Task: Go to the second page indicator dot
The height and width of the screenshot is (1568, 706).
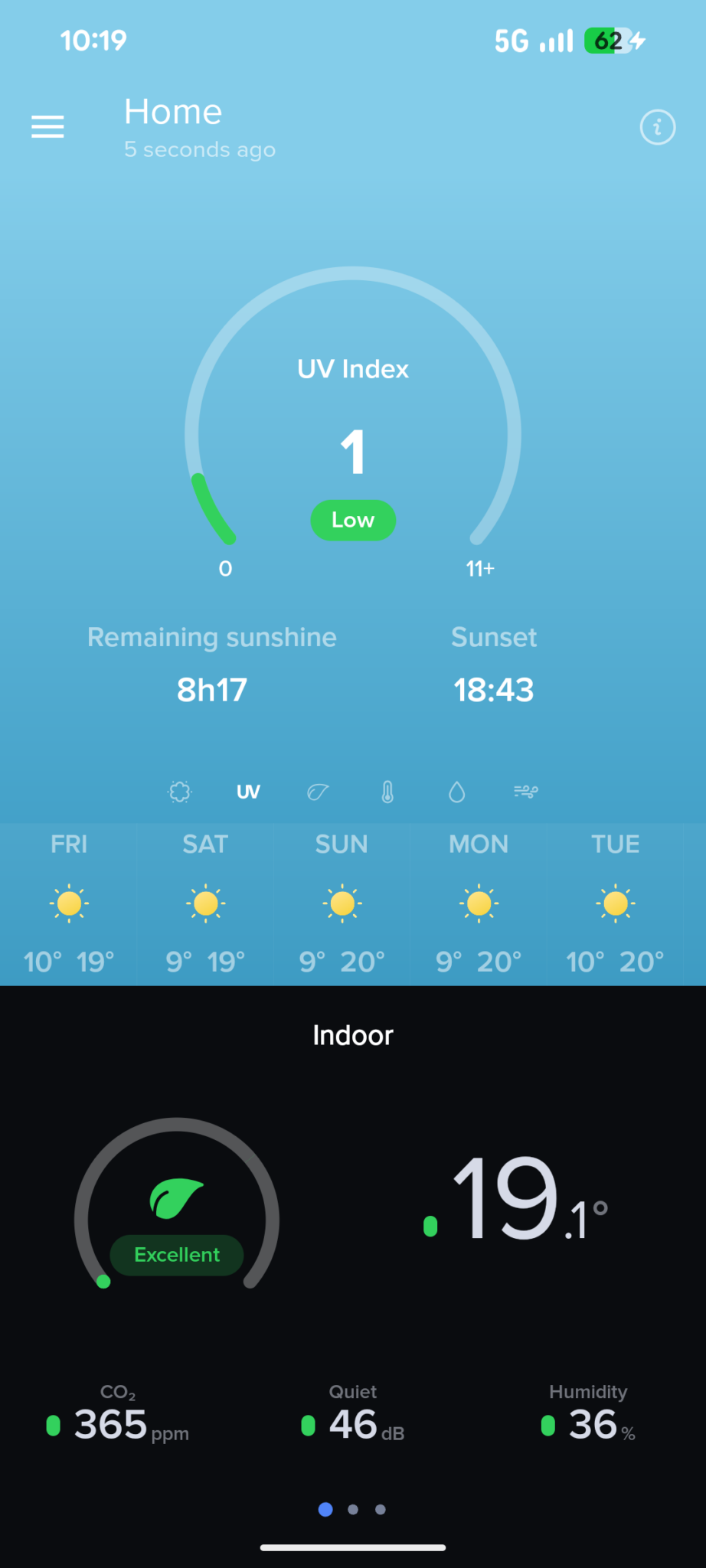Action: (353, 1510)
